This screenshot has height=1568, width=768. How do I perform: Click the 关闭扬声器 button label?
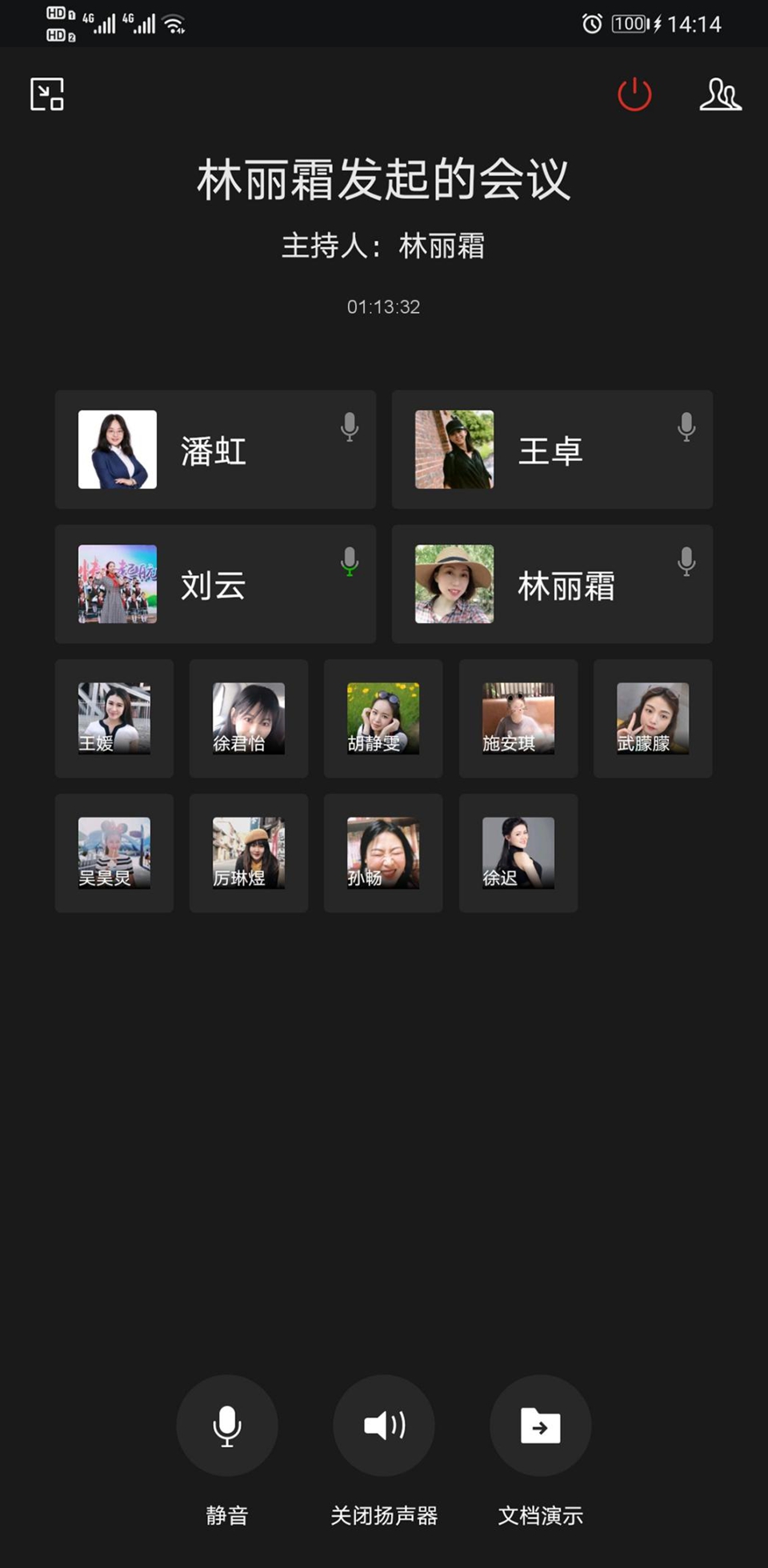383,1514
